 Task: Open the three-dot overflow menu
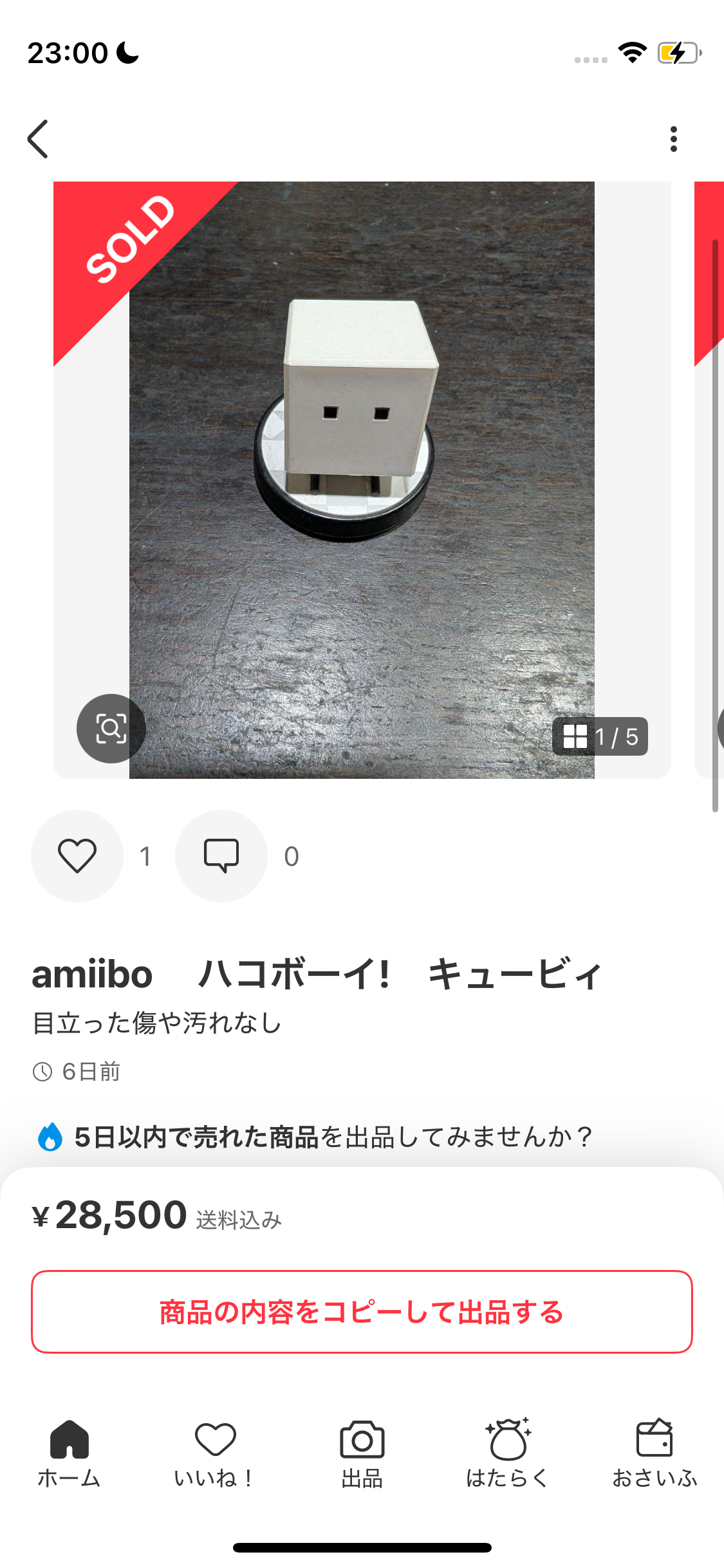[x=673, y=138]
